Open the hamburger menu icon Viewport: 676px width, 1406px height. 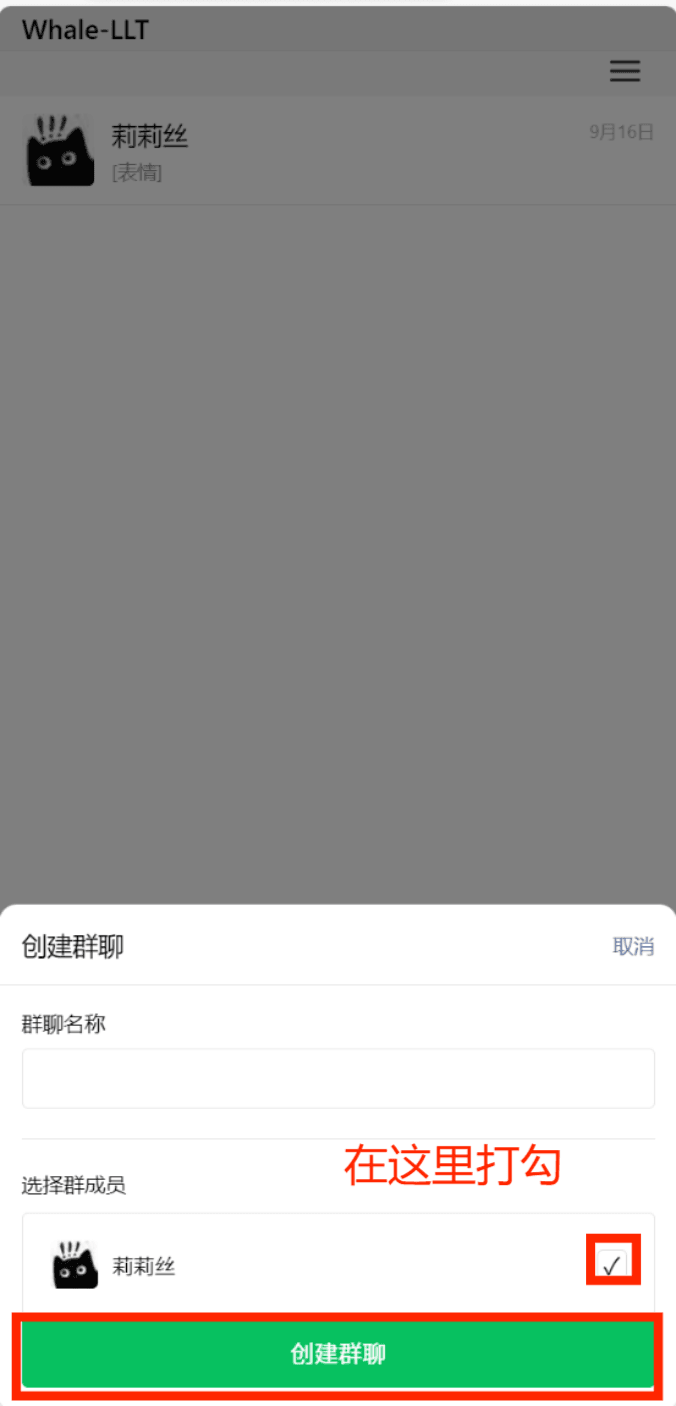[625, 71]
